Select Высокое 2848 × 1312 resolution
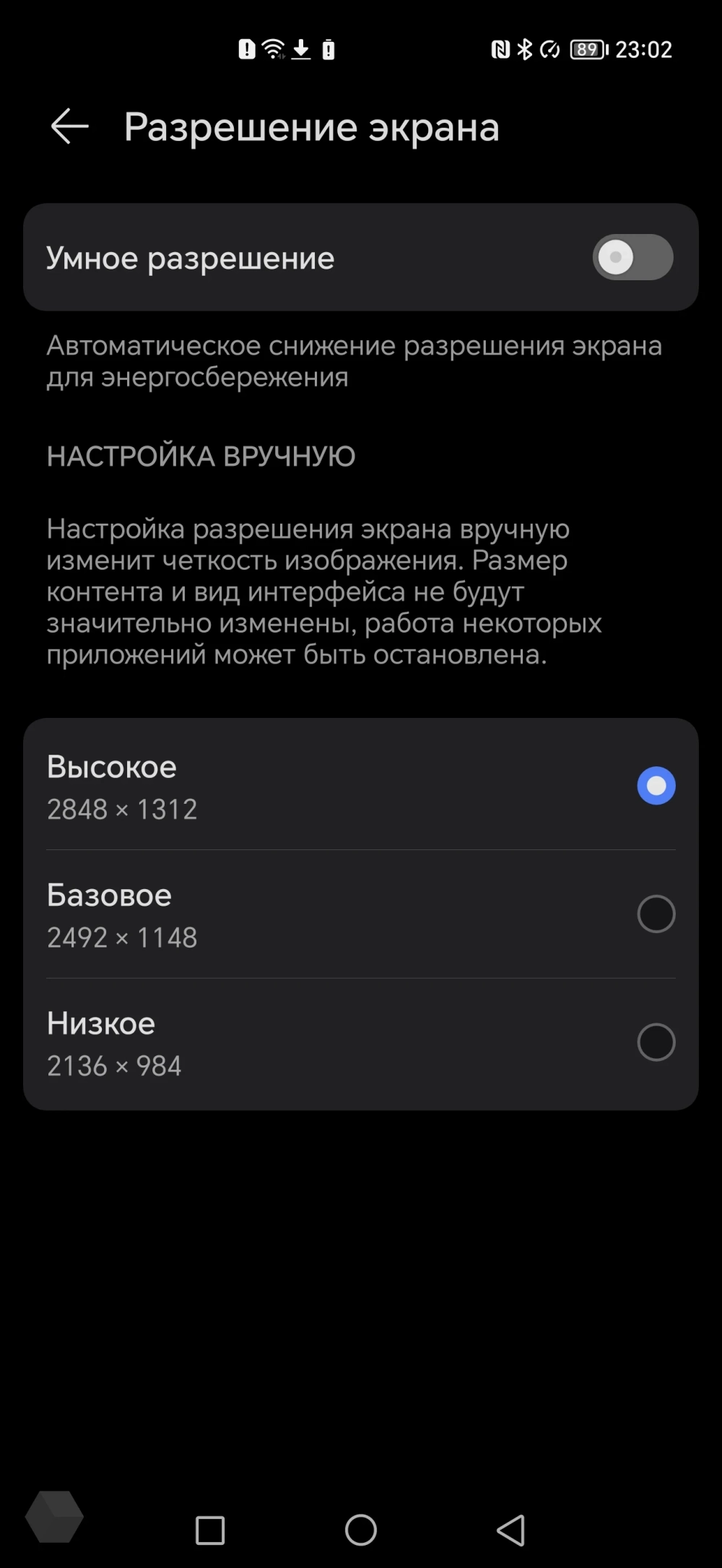Screen dimensions: 722x1568 pos(656,785)
